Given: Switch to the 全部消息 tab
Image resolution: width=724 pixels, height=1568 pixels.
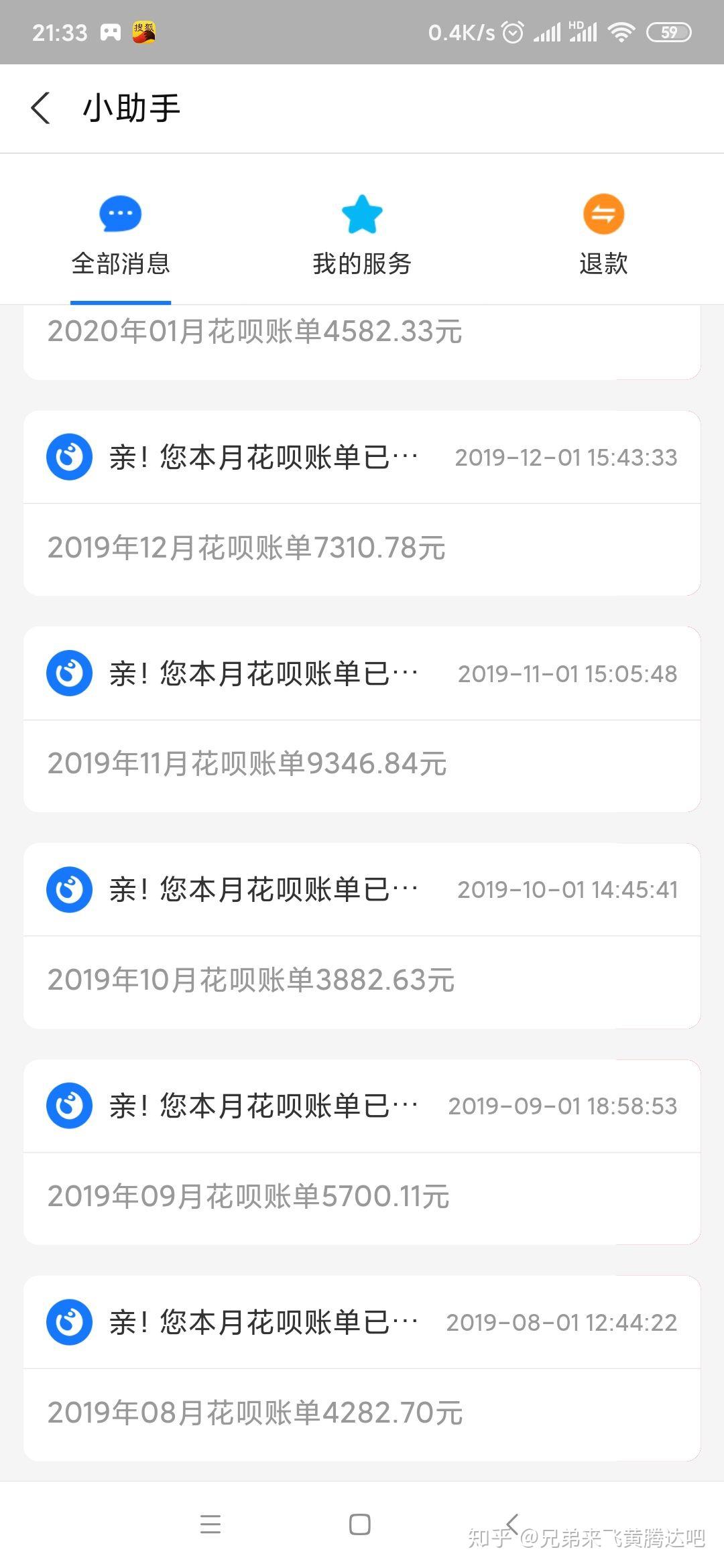Looking at the screenshot, I should (121, 236).
